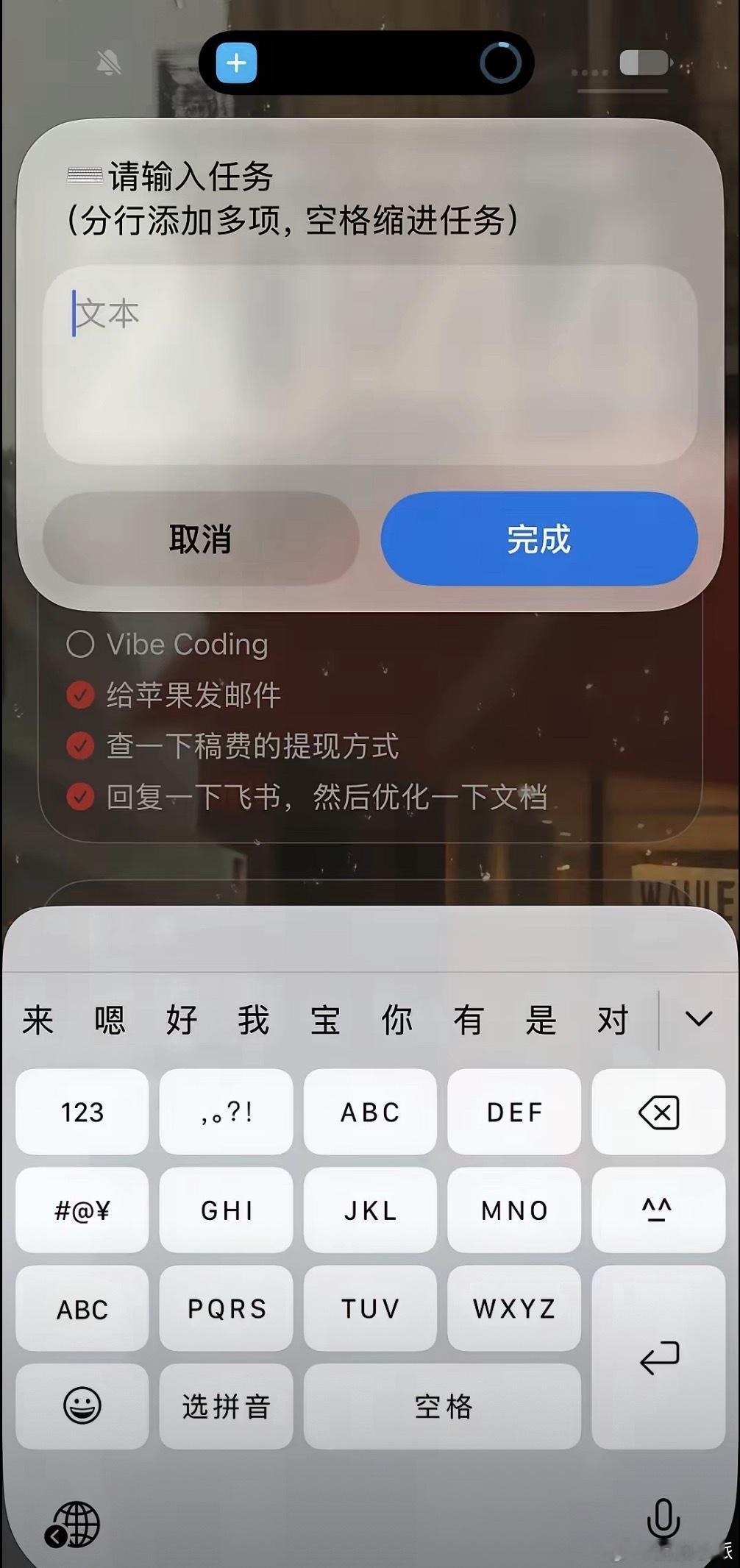Pick the suggestion 好
Image resolution: width=740 pixels, height=1568 pixels.
pyautogui.click(x=182, y=1021)
